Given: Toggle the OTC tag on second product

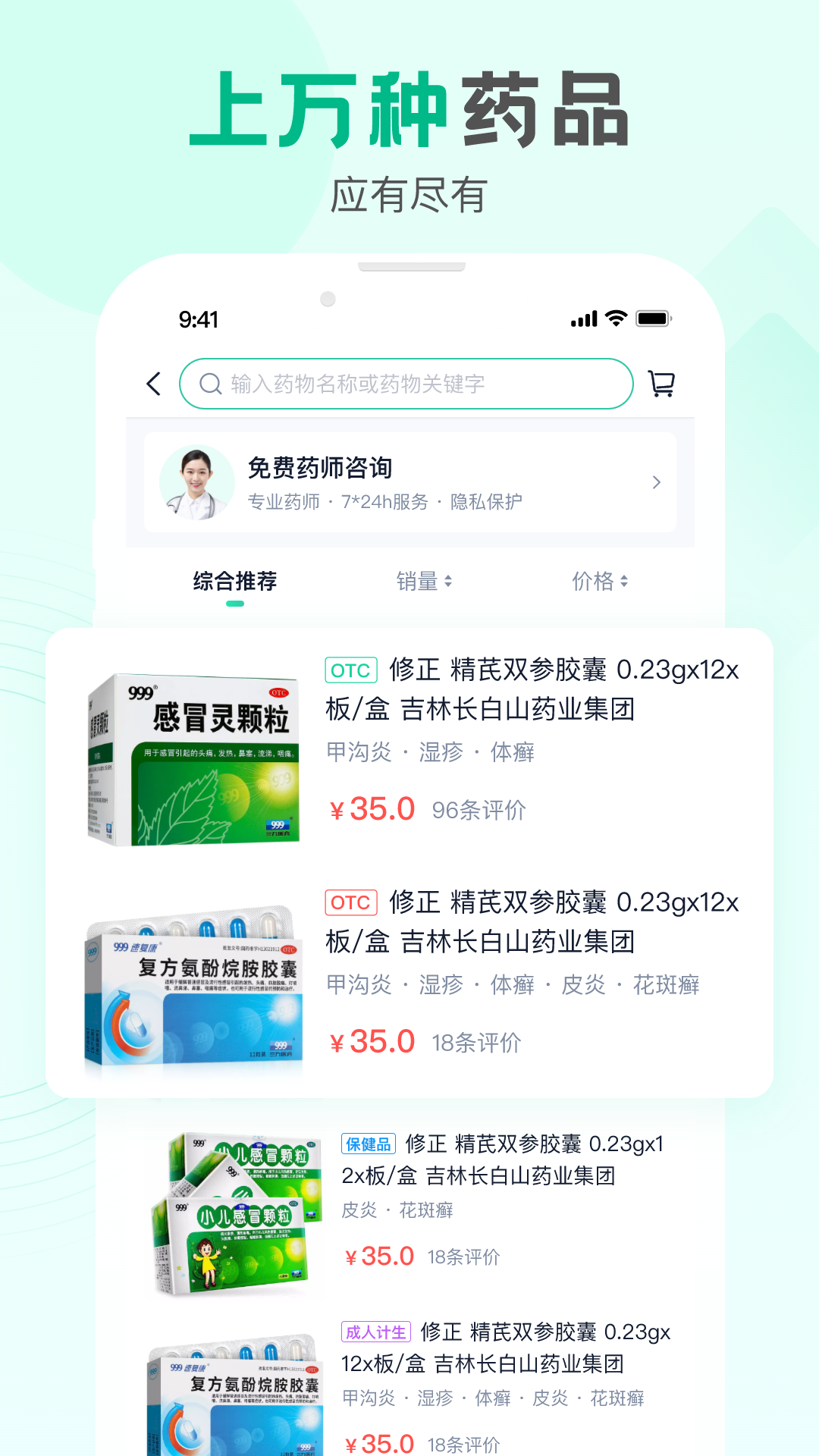Looking at the screenshot, I should tap(350, 903).
